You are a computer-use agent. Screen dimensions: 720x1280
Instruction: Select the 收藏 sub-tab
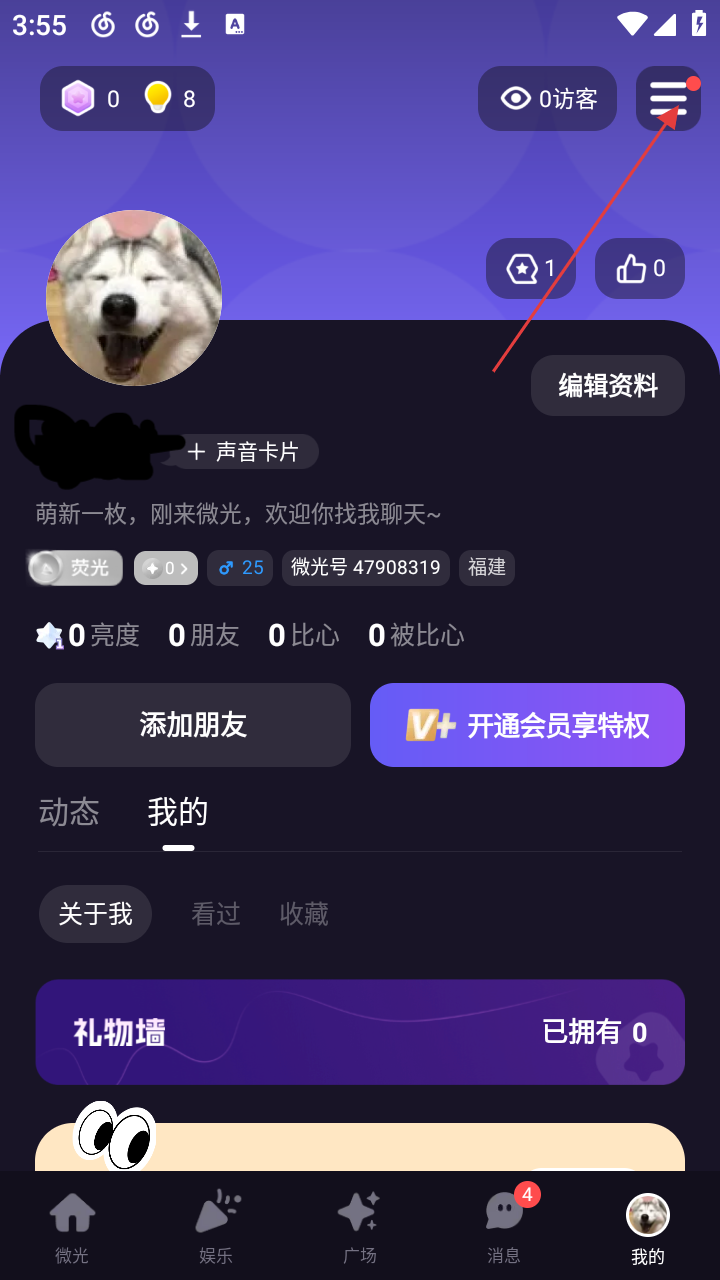(x=304, y=914)
